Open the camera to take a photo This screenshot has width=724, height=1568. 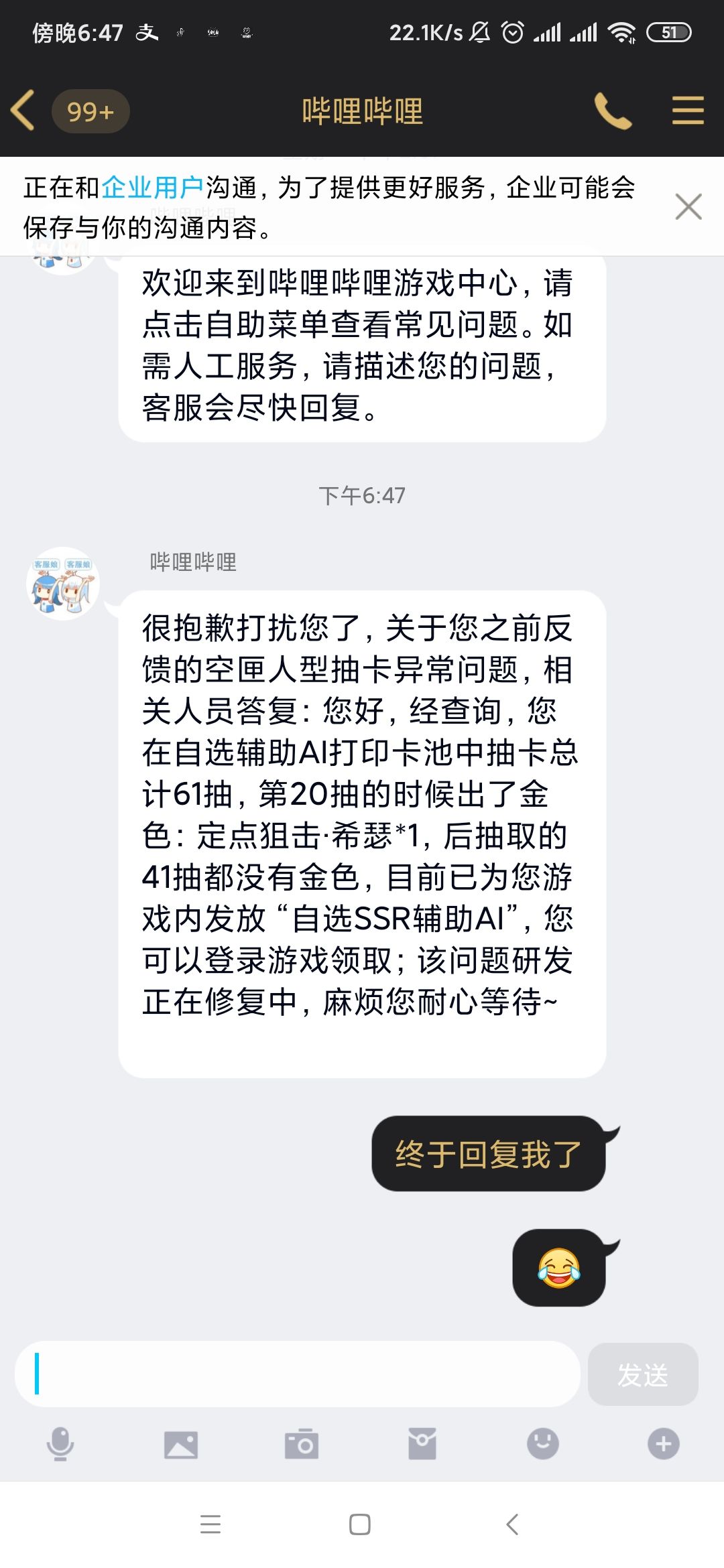[302, 1444]
